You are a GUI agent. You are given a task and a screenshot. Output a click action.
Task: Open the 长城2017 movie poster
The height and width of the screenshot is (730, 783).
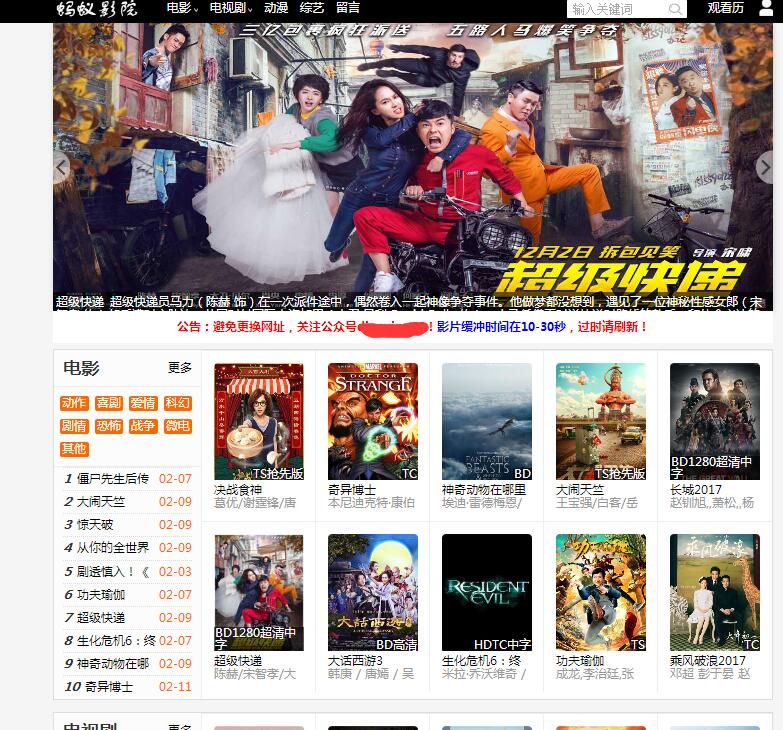click(x=715, y=421)
